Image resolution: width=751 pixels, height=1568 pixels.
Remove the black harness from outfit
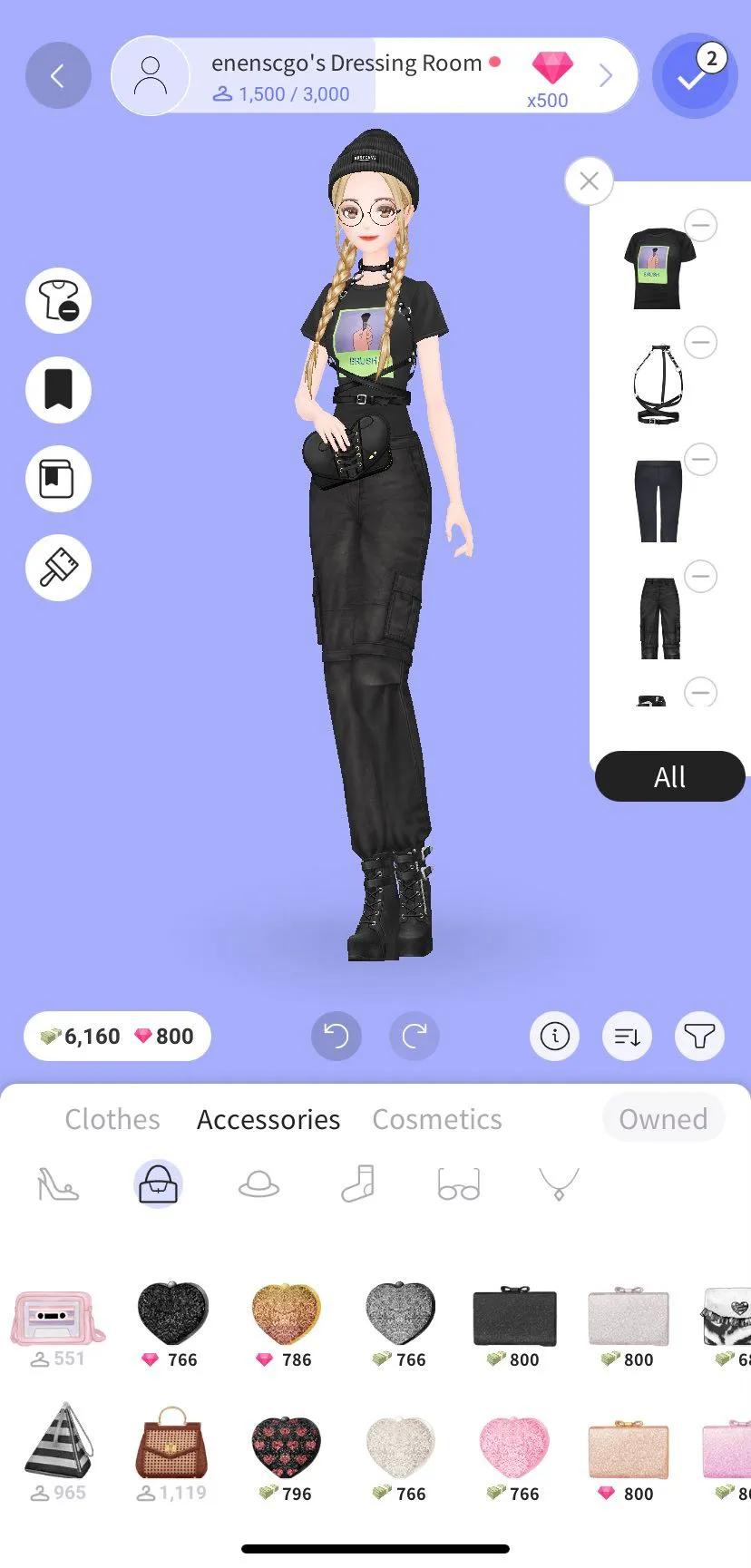click(x=700, y=343)
